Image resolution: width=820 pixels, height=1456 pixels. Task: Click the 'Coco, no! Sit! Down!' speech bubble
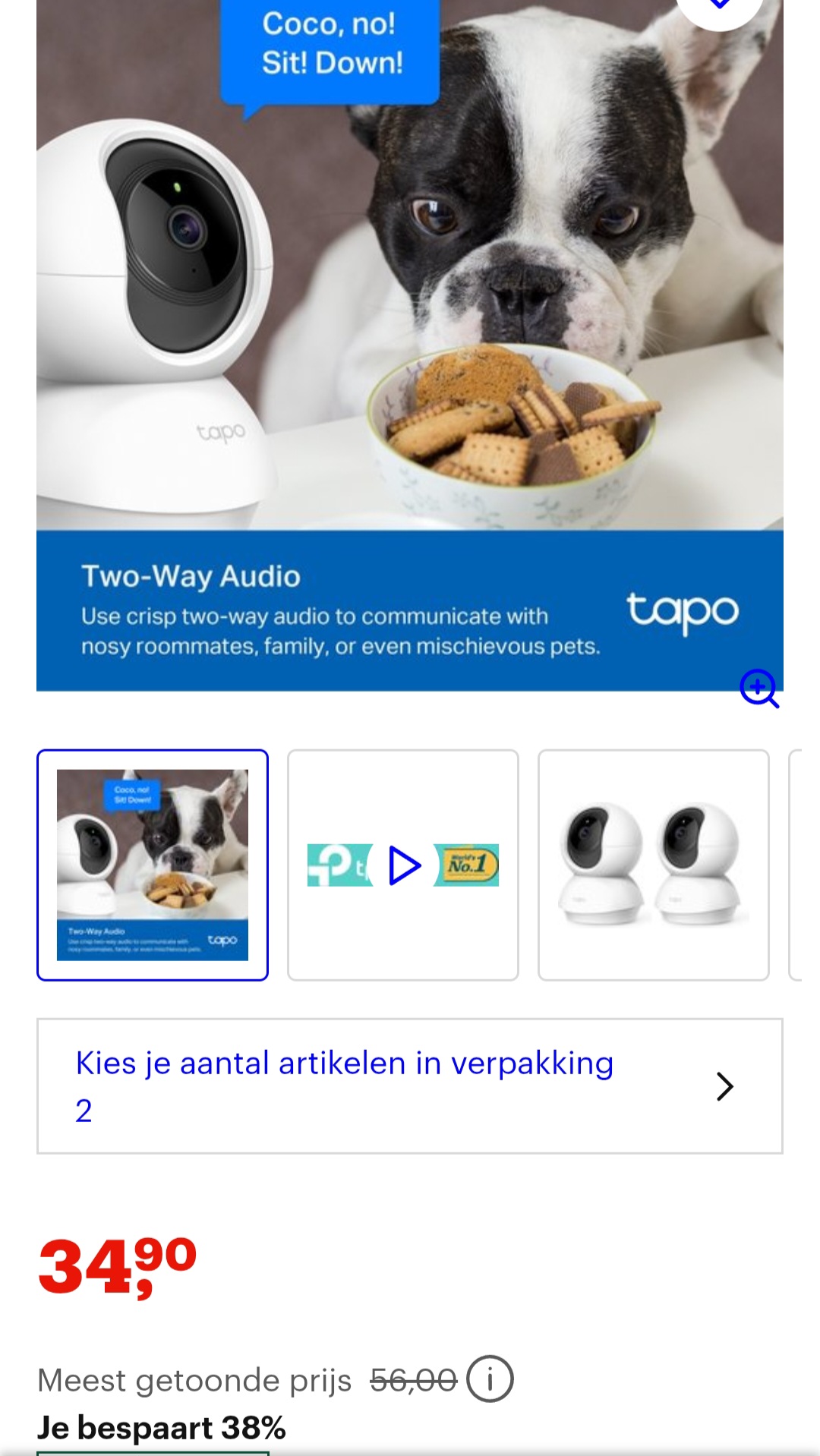coord(330,46)
